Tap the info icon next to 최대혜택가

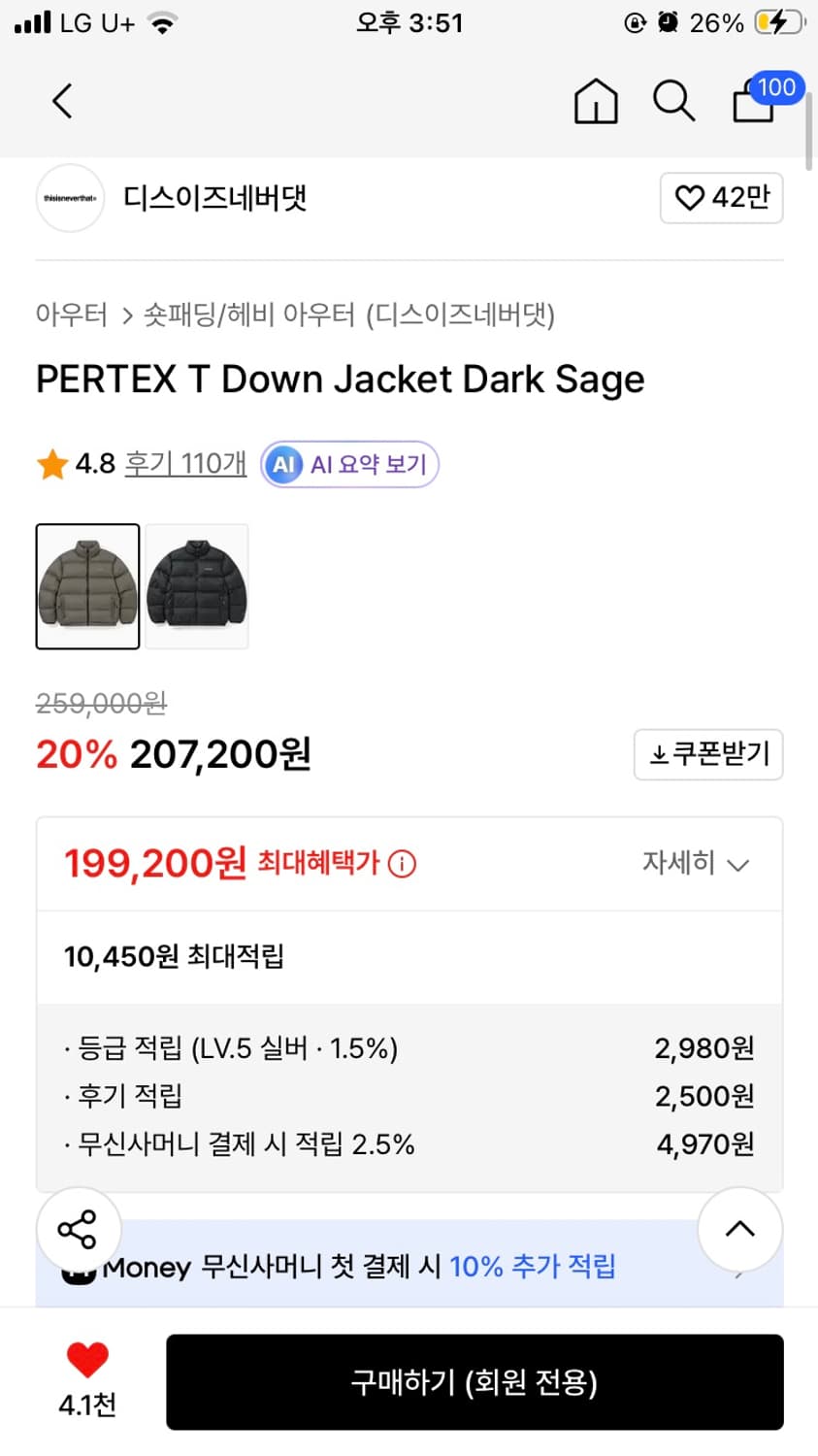point(402,864)
